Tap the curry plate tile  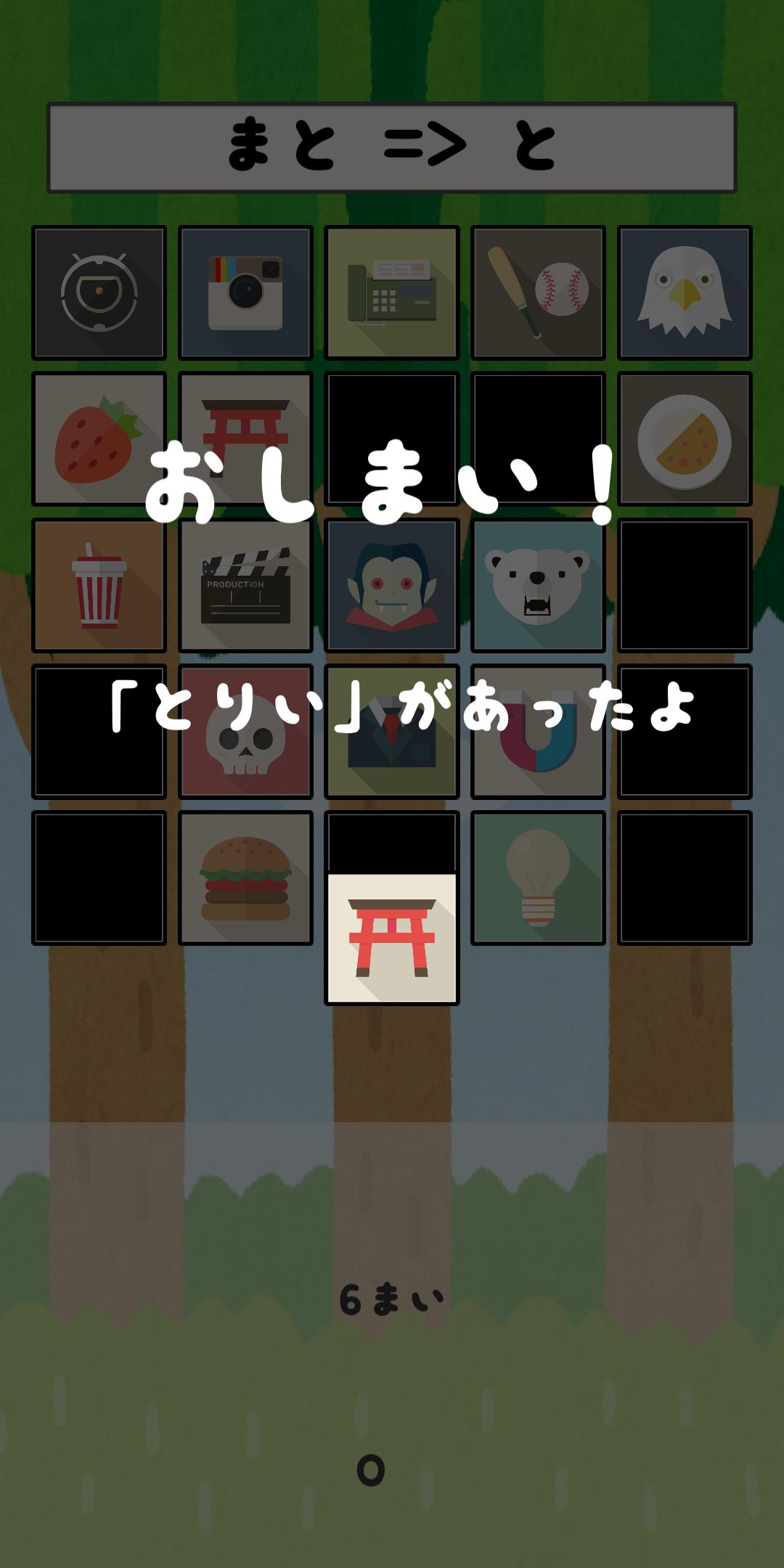(685, 439)
